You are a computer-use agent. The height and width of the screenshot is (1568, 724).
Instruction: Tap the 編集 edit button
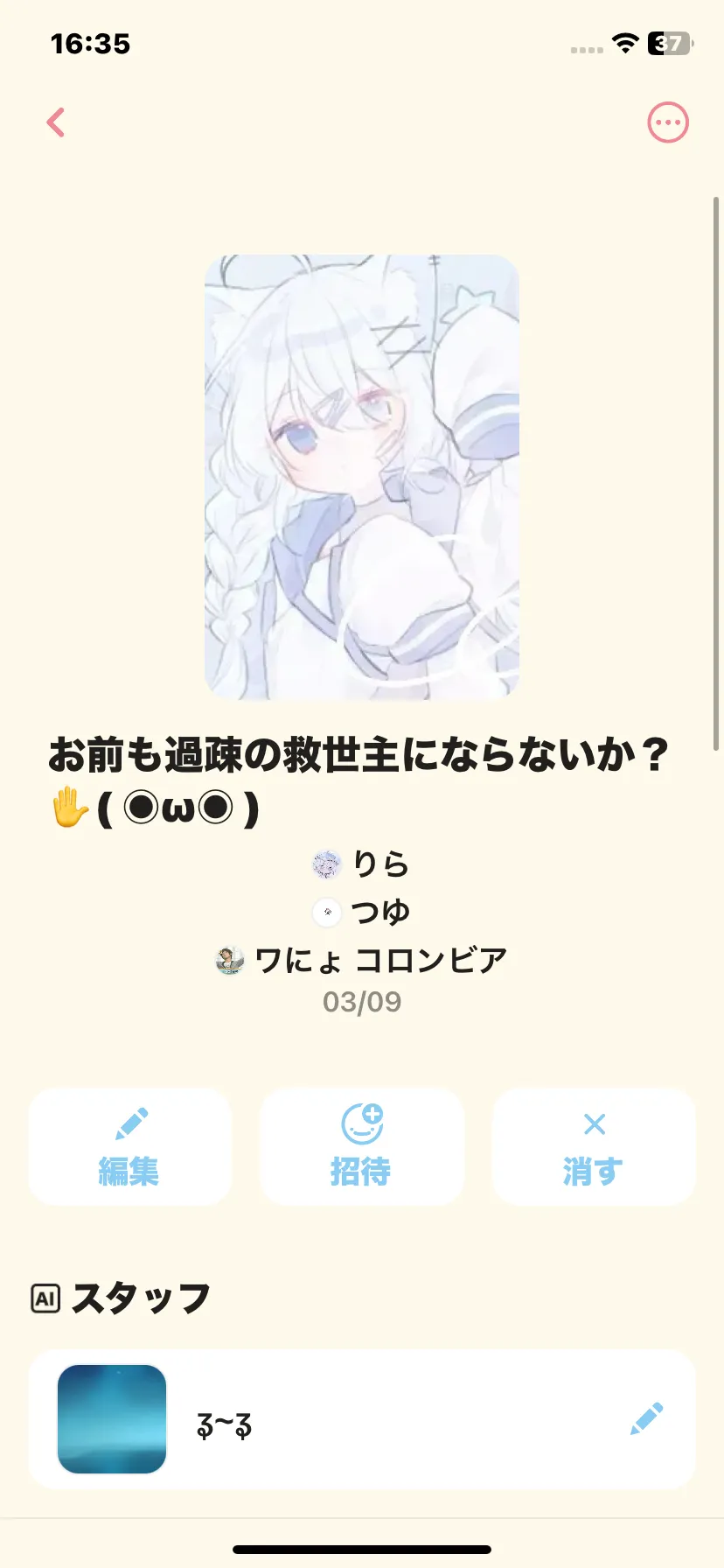coord(129,1146)
